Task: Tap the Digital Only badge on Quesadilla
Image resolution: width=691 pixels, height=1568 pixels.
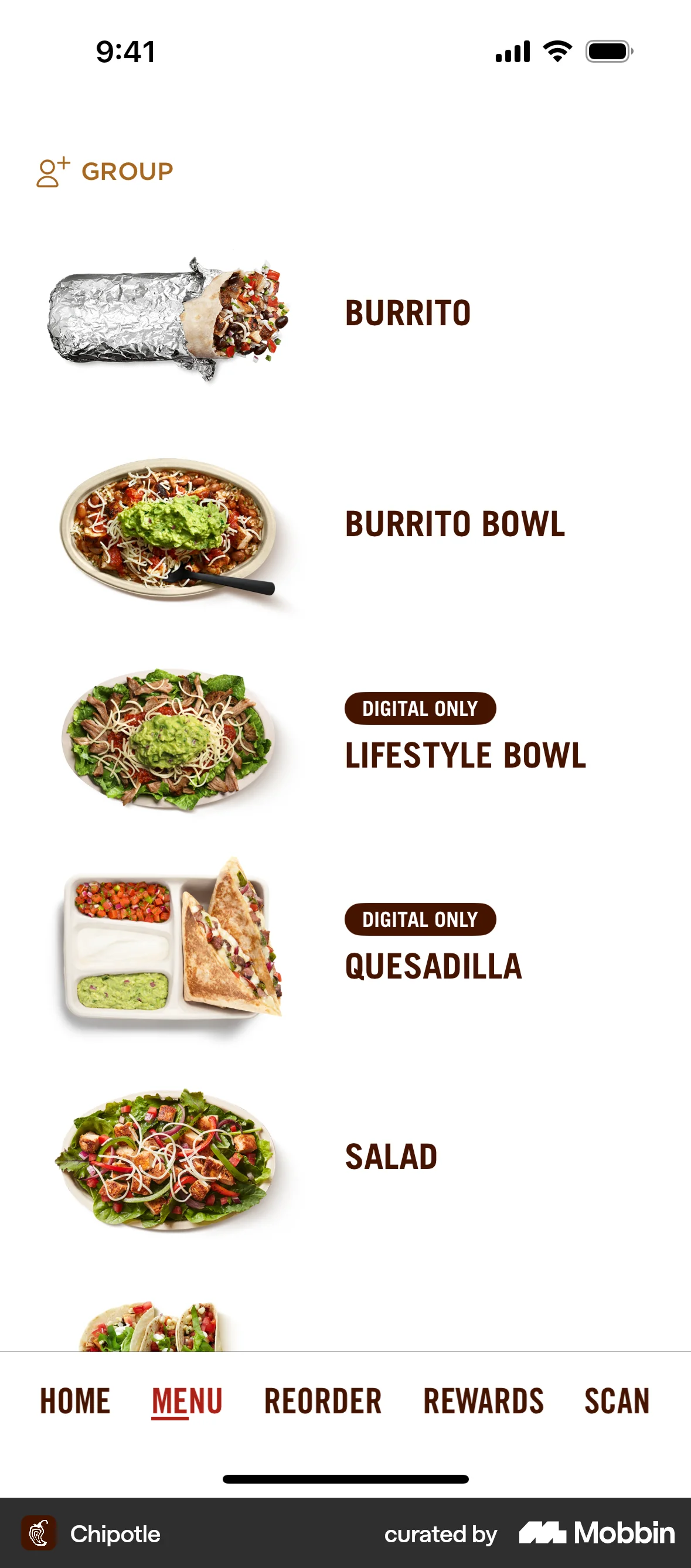Action: 420,919
